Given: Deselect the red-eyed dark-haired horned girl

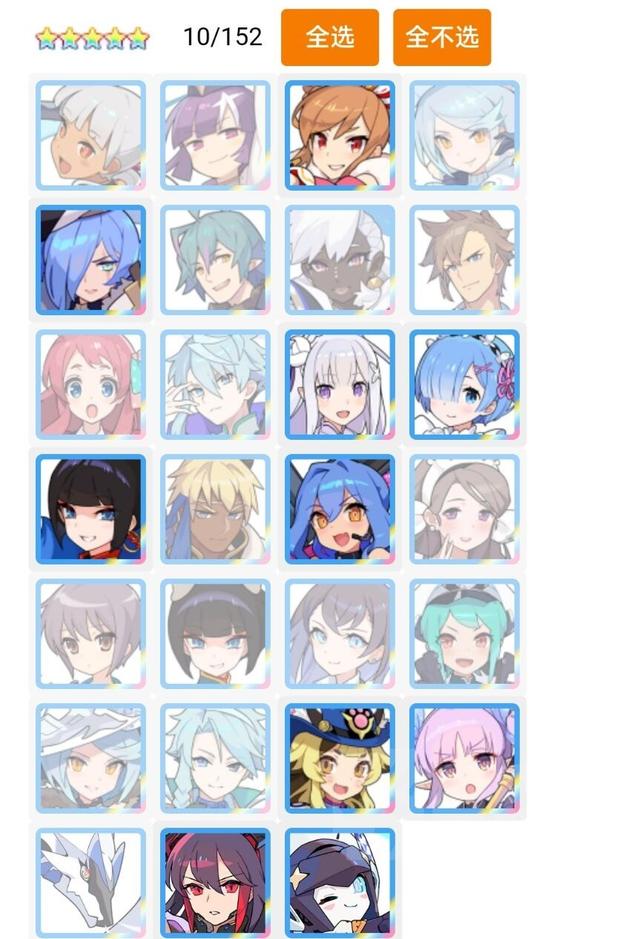Looking at the screenshot, I should pyautogui.click(x=215, y=881).
